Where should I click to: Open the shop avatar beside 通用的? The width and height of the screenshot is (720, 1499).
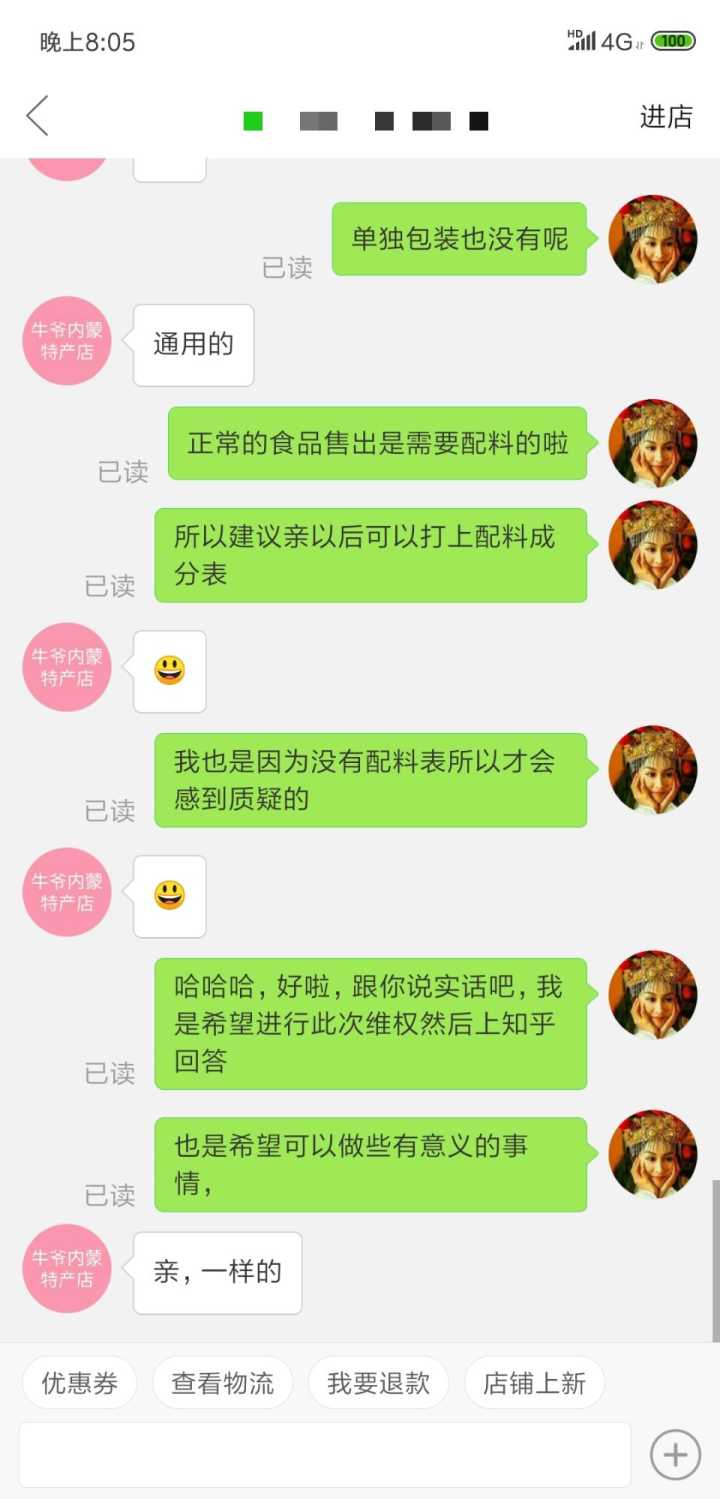67,341
